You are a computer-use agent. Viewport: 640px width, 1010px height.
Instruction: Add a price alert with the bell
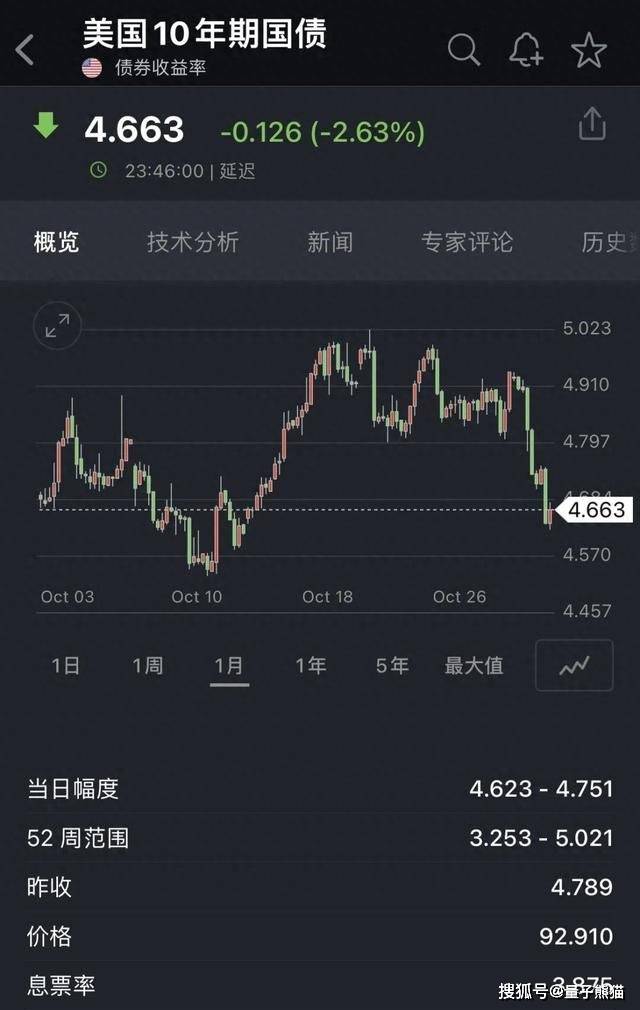[526, 49]
